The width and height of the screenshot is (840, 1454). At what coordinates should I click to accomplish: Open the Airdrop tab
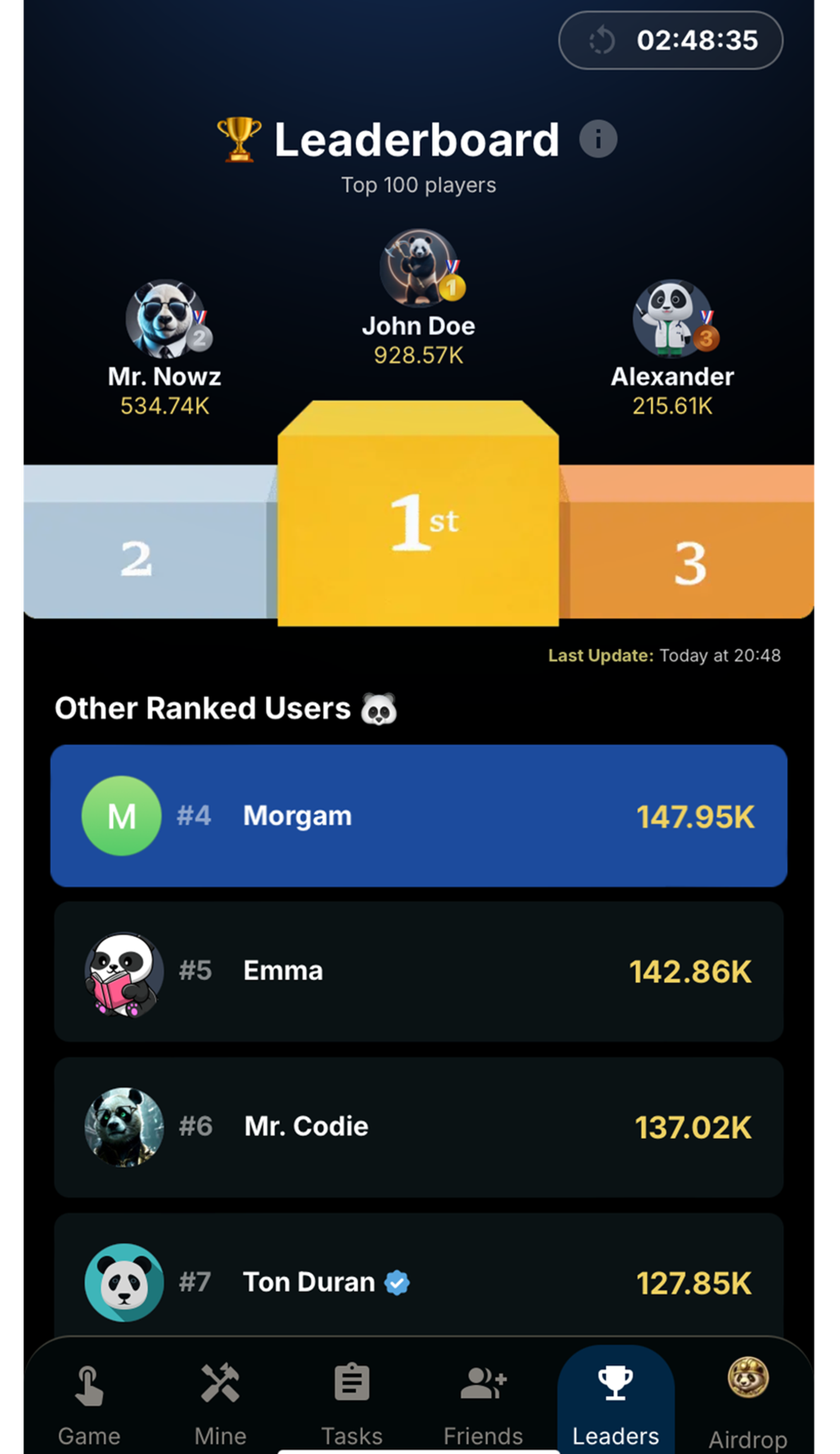click(748, 1402)
